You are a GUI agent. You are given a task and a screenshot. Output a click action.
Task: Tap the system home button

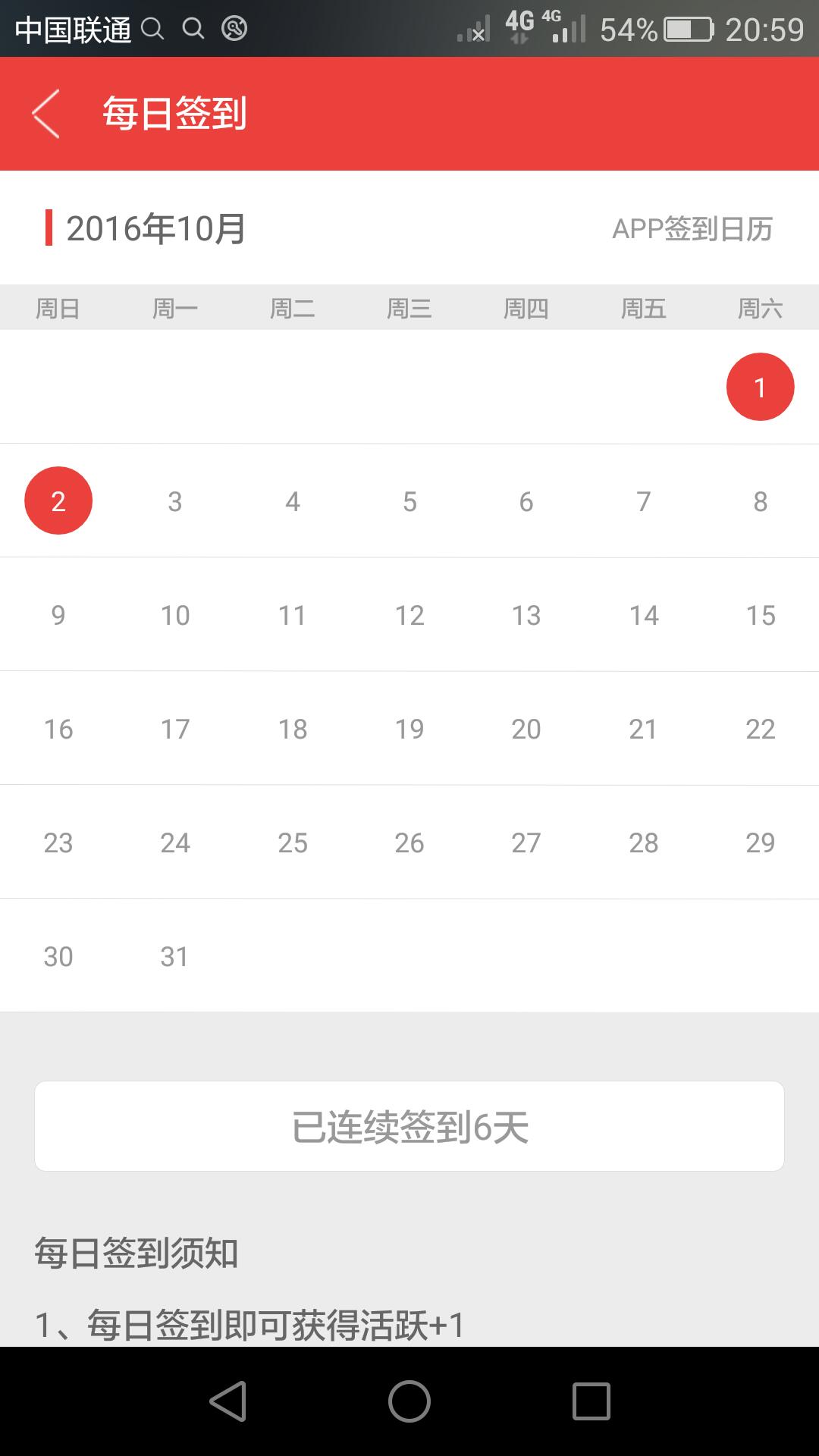(x=409, y=1401)
